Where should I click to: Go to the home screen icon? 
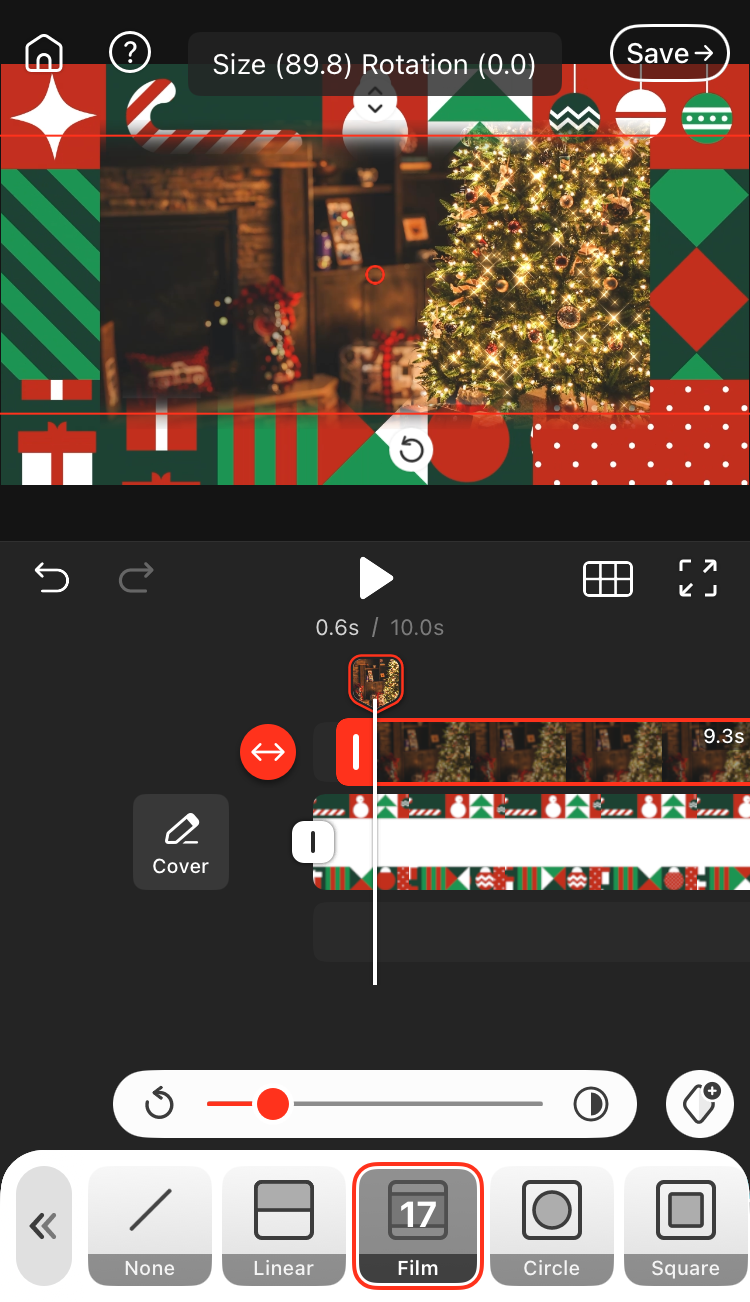[x=44, y=53]
